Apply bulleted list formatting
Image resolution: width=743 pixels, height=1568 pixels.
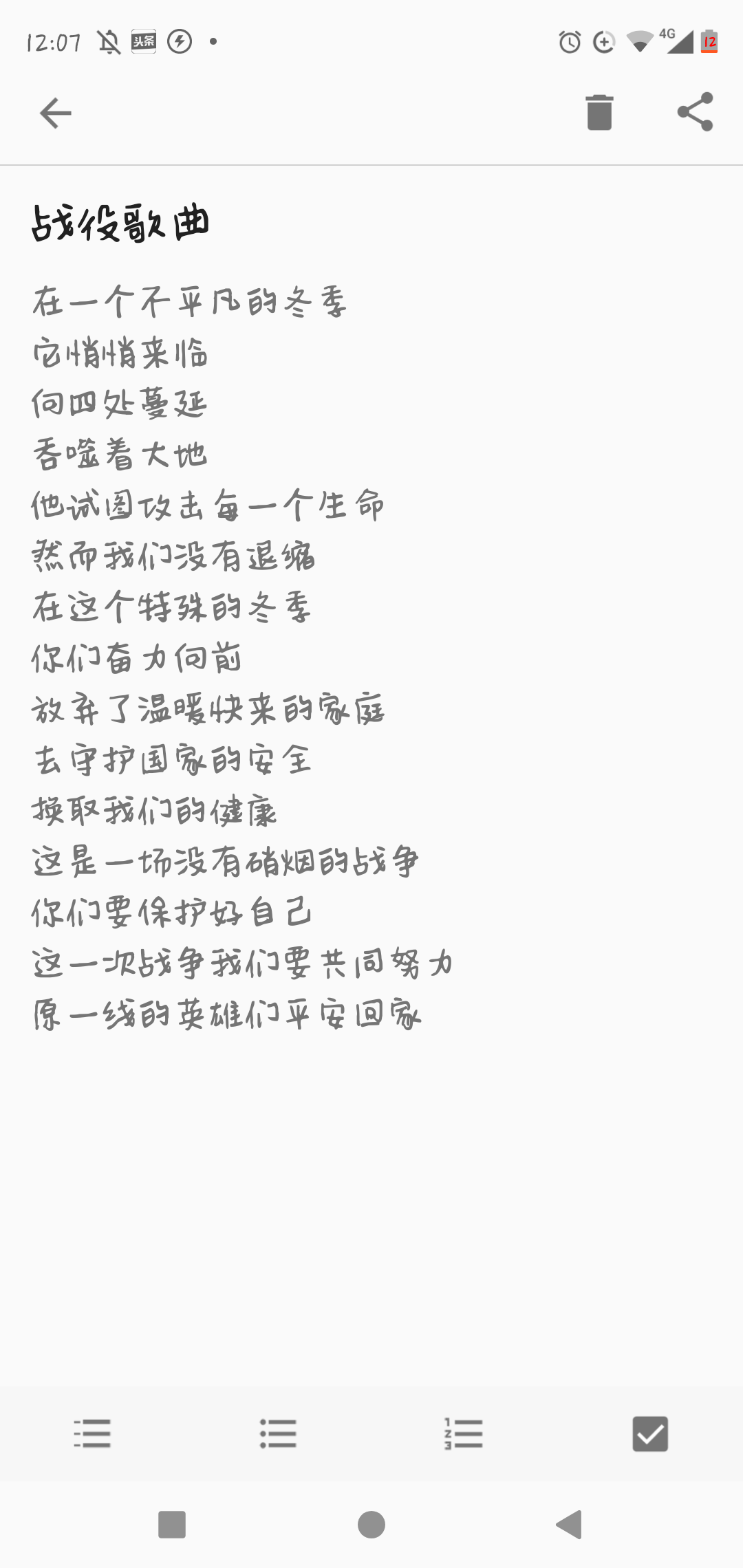(x=278, y=1433)
